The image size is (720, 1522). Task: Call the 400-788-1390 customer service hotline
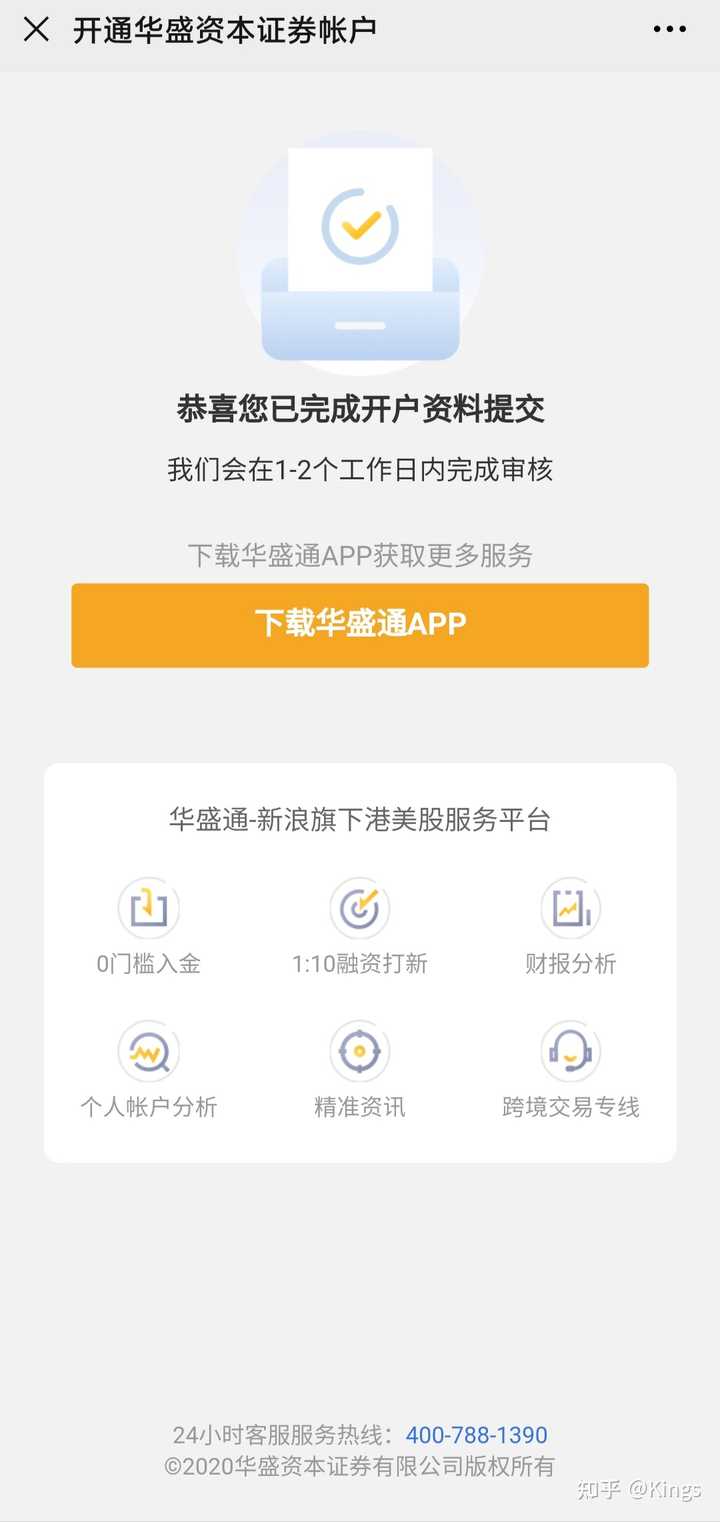[477, 1434]
